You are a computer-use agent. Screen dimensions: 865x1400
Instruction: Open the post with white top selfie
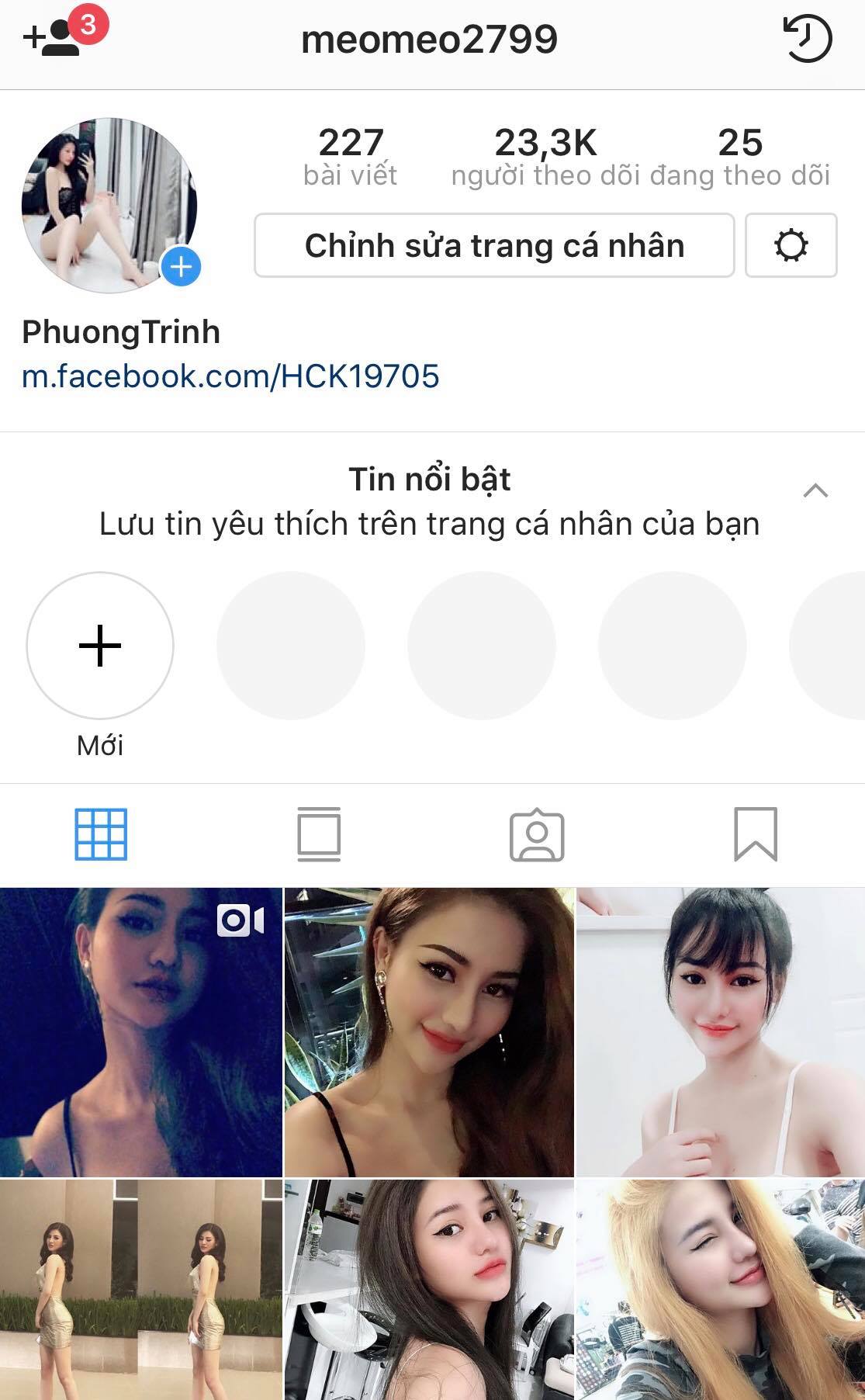721,1032
